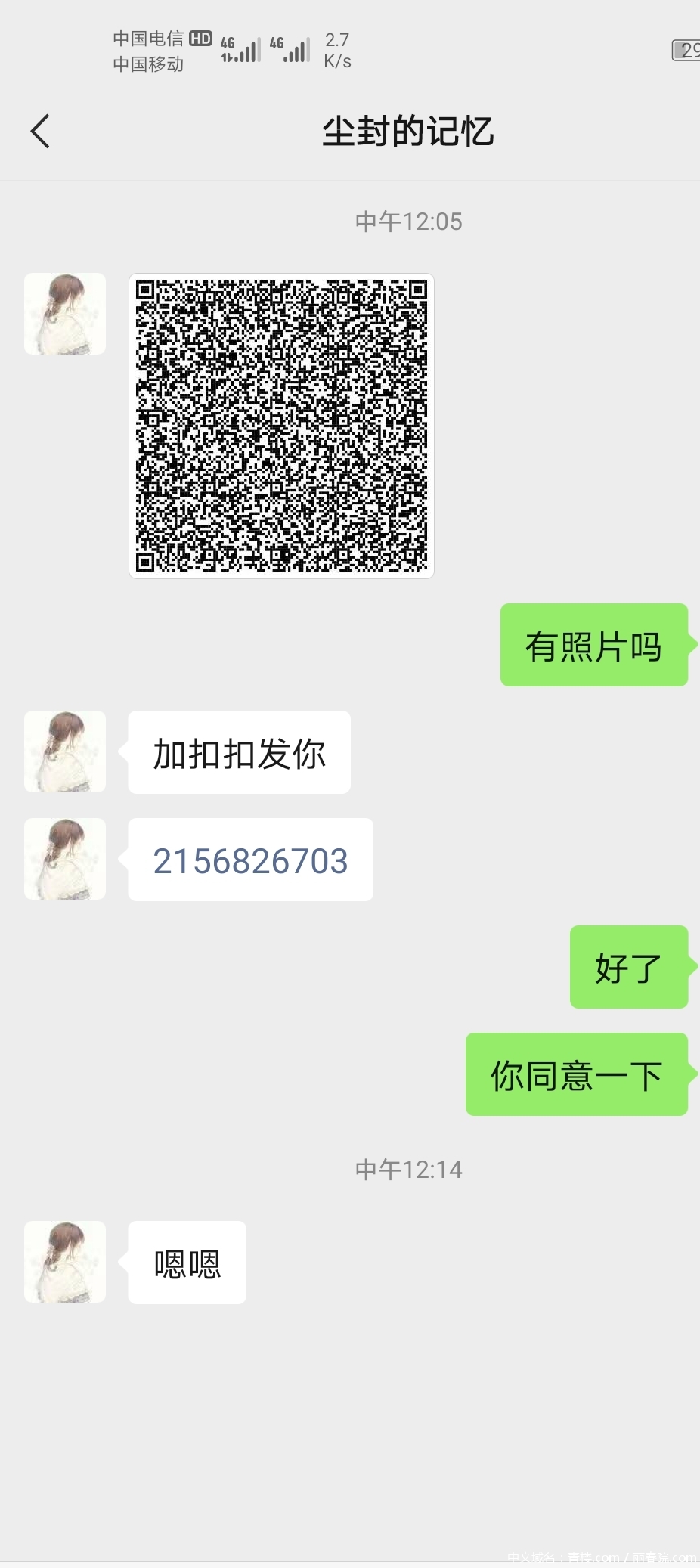View profile from avatar beside 加扣扣发你

pos(65,751)
